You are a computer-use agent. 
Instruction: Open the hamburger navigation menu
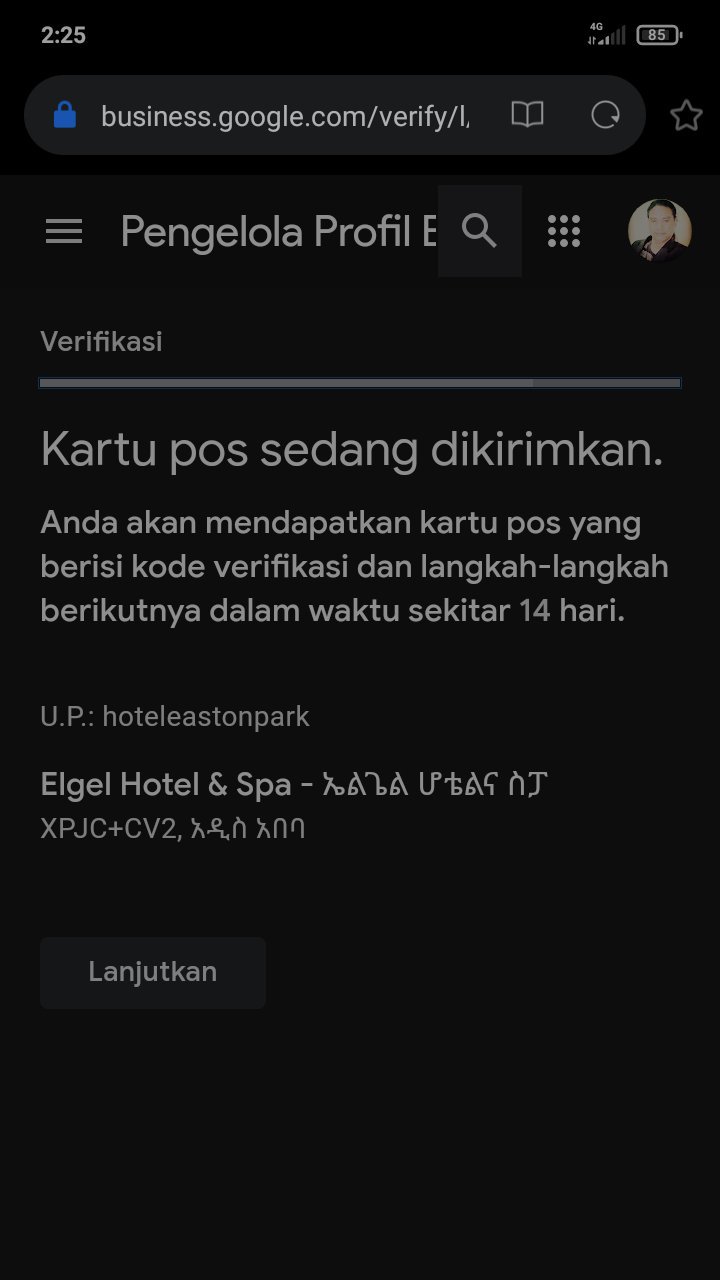pos(64,232)
